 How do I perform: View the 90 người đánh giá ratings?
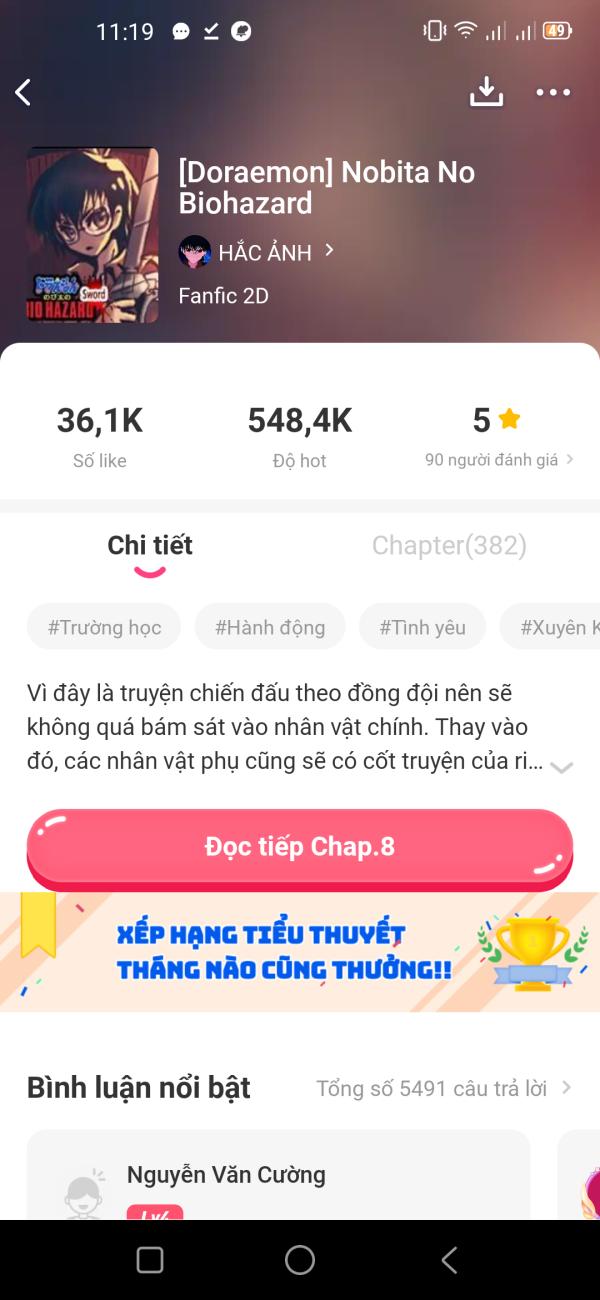point(499,460)
